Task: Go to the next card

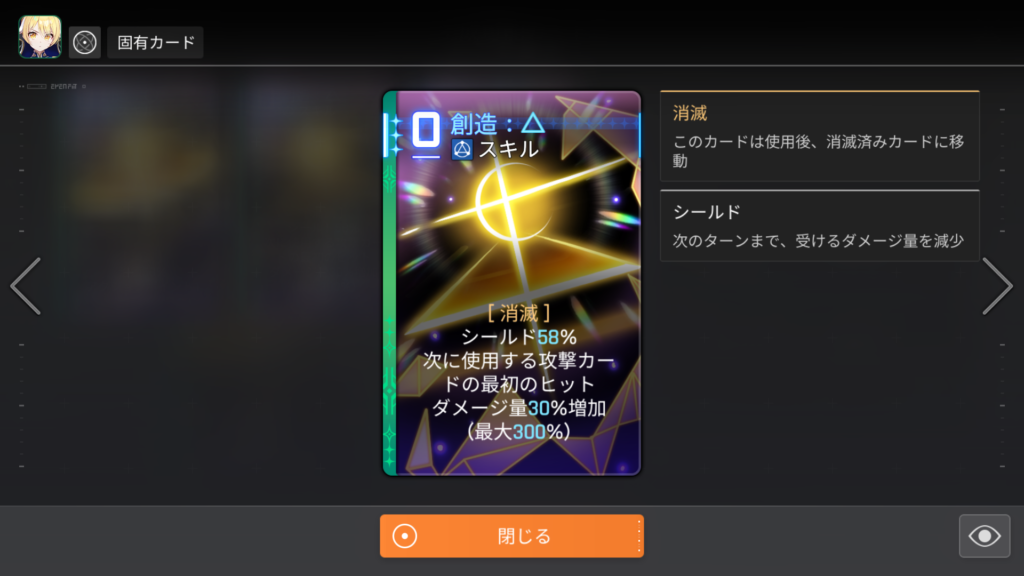Action: [997, 286]
